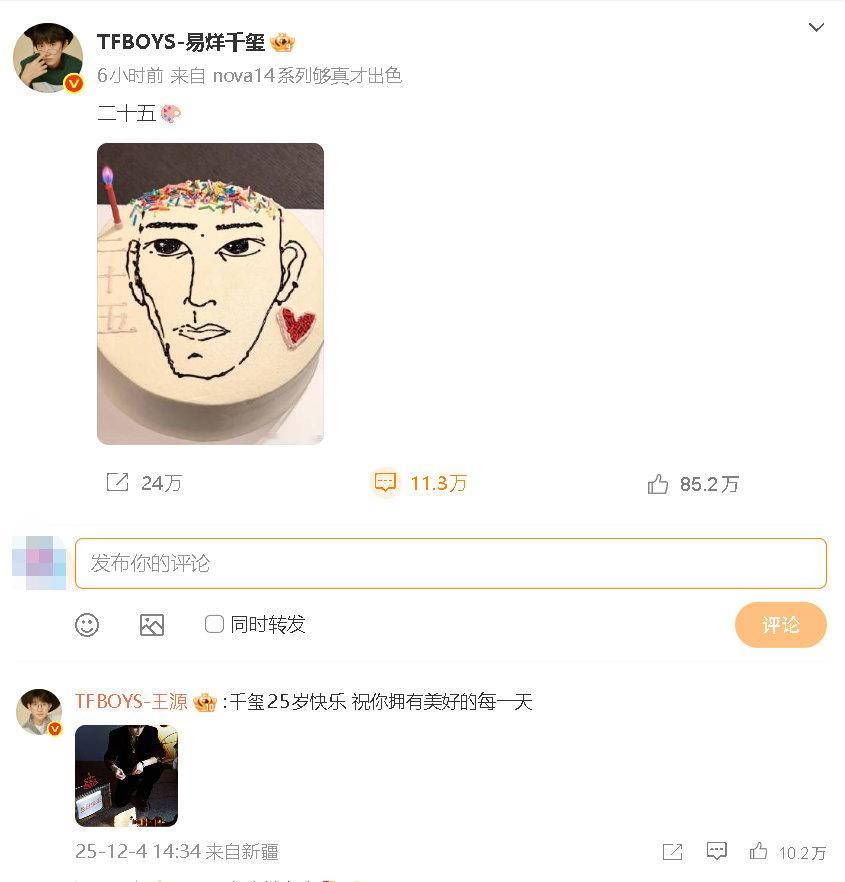Screen dimensions: 845x882
Task: Click the reply bubble icon on Wang Yuan's comment
Action: tap(717, 851)
